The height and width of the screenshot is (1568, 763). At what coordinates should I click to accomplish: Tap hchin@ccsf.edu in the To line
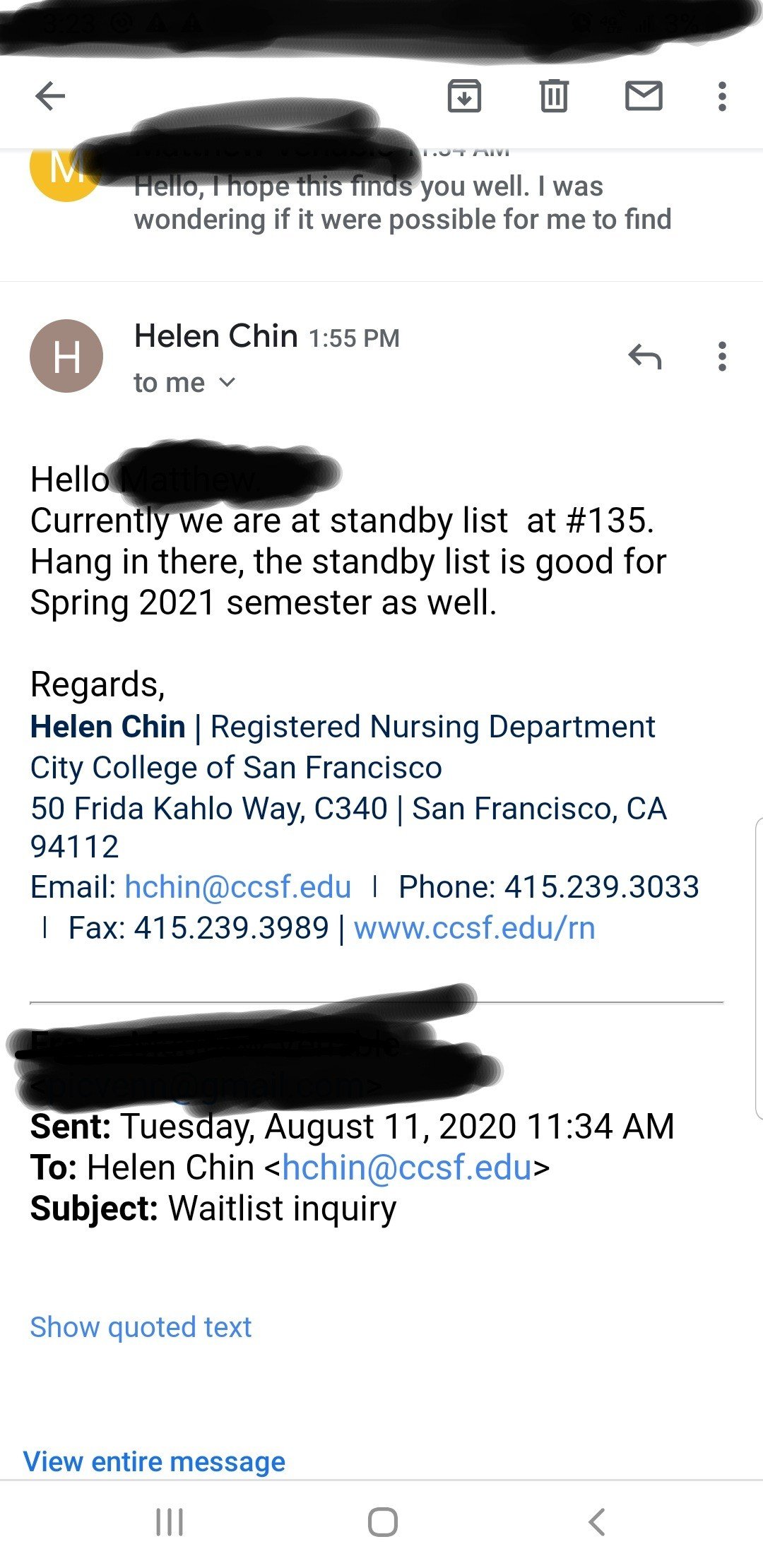click(407, 1168)
